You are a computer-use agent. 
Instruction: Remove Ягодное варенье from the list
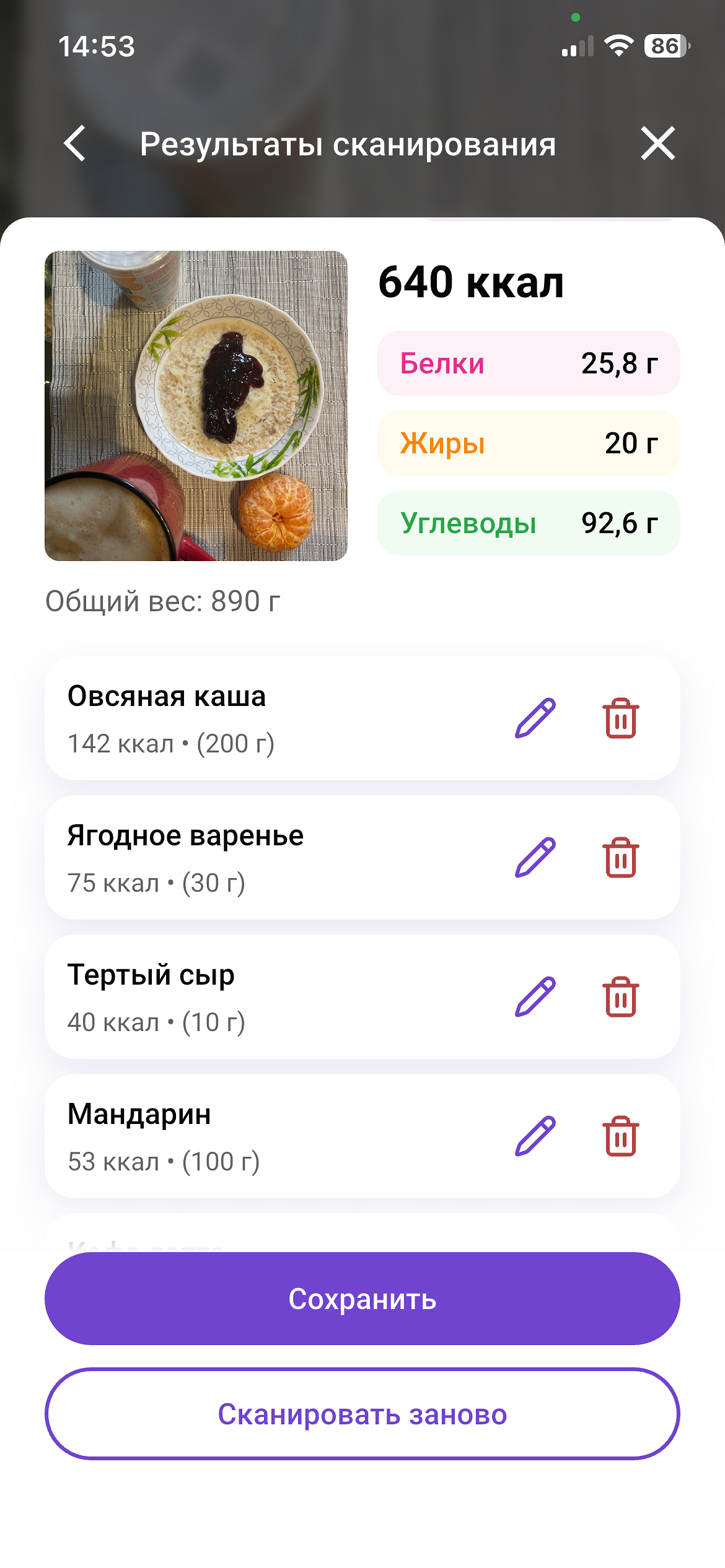coord(621,858)
